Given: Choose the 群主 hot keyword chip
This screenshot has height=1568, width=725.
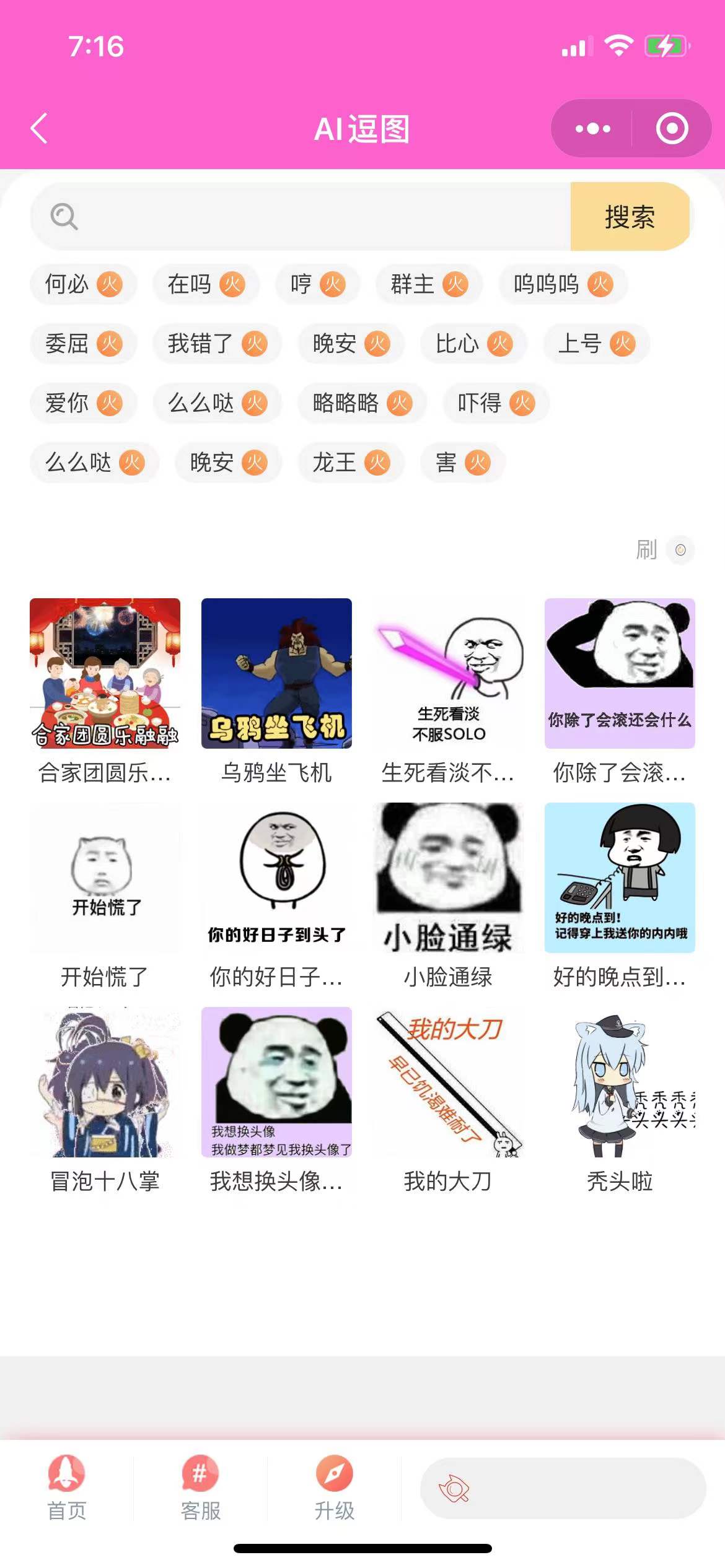Looking at the screenshot, I should tap(429, 284).
